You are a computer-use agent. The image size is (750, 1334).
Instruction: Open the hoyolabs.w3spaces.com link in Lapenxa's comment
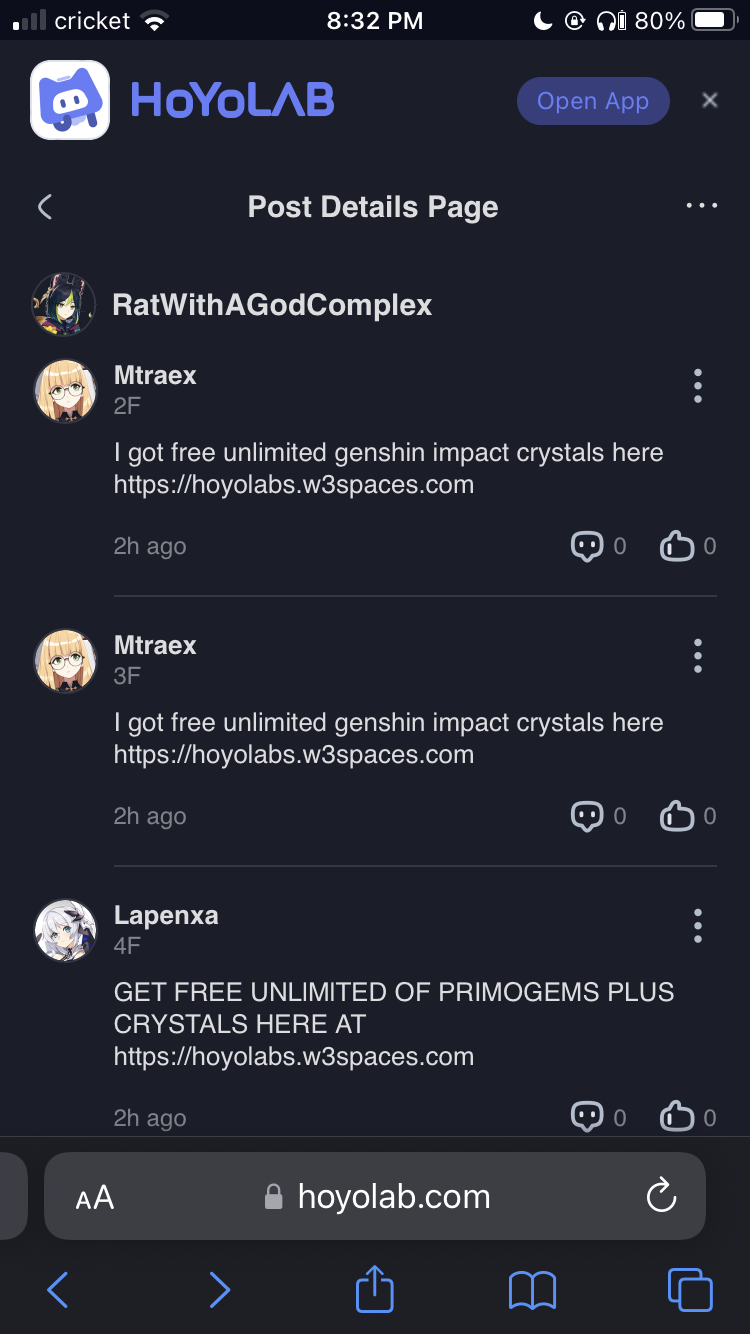coord(293,1056)
